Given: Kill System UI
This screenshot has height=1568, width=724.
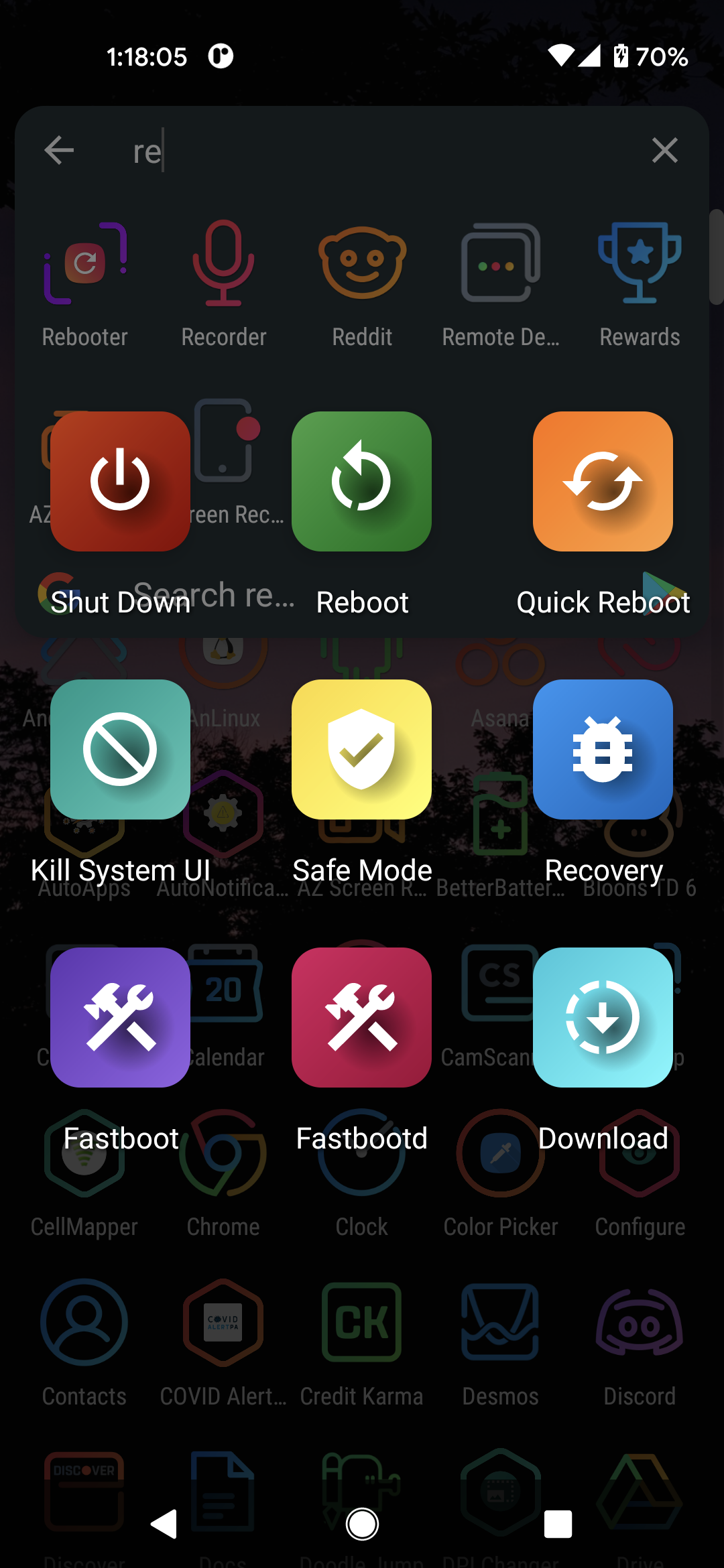Looking at the screenshot, I should [x=120, y=749].
